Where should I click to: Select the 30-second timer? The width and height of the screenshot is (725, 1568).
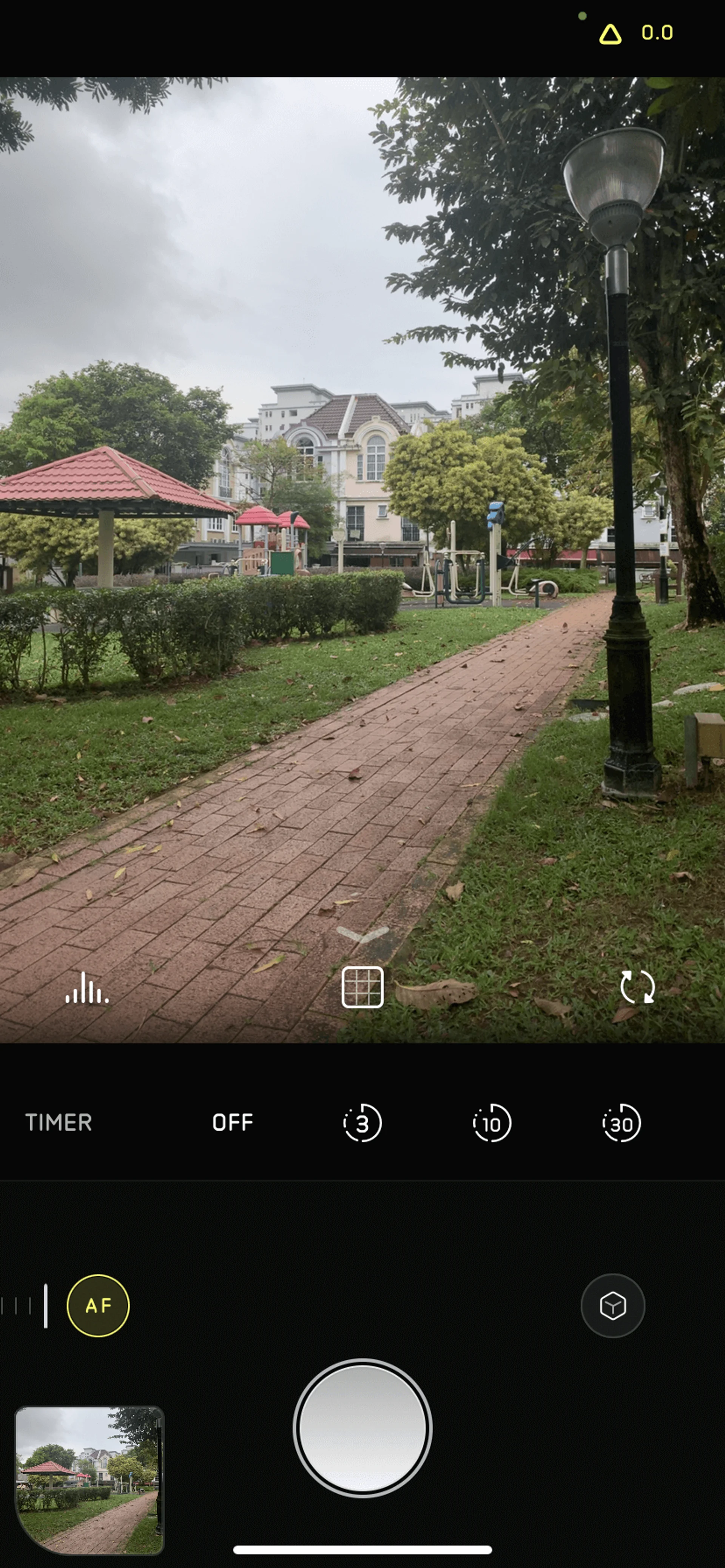622,1122
